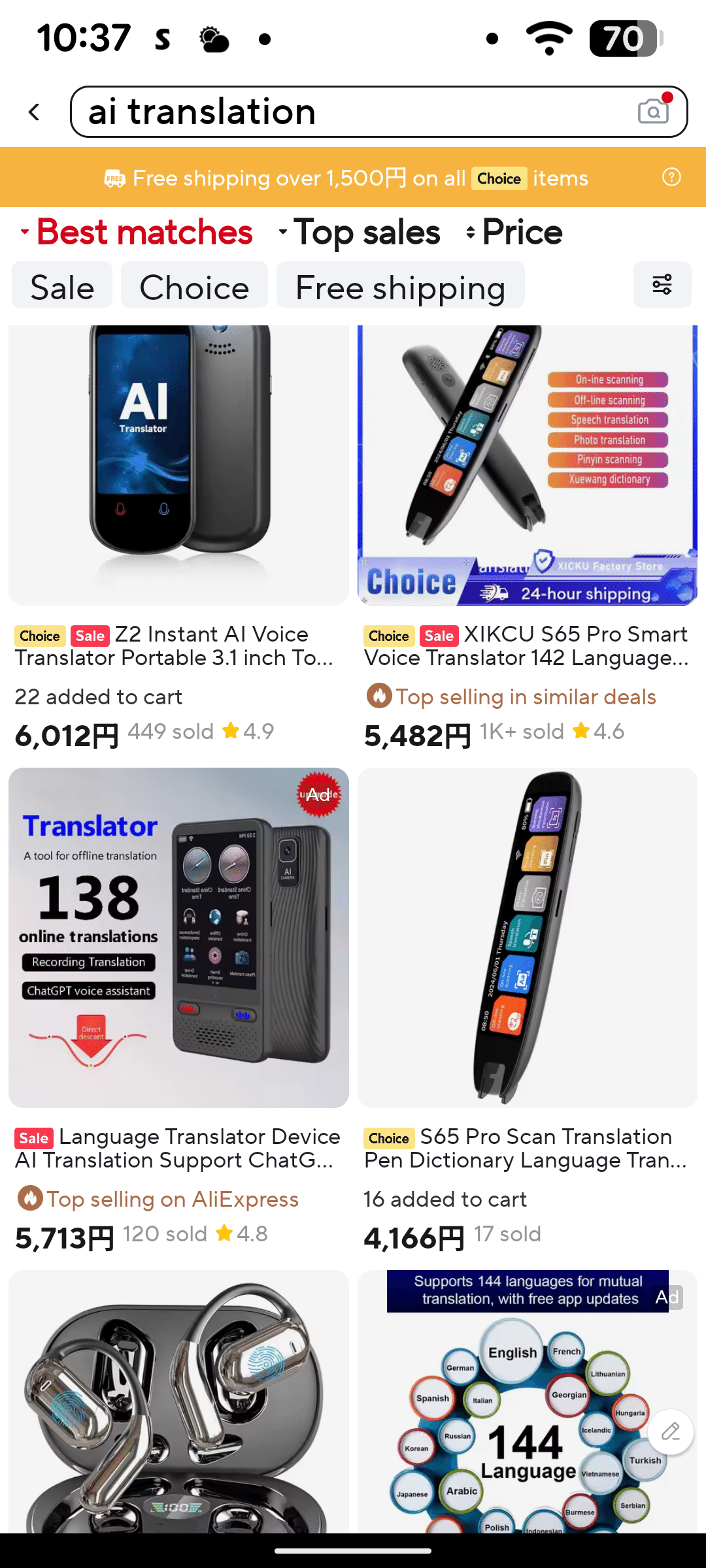This screenshot has width=706, height=1568.
Task: Sort by Best matches
Action: pyautogui.click(x=137, y=233)
